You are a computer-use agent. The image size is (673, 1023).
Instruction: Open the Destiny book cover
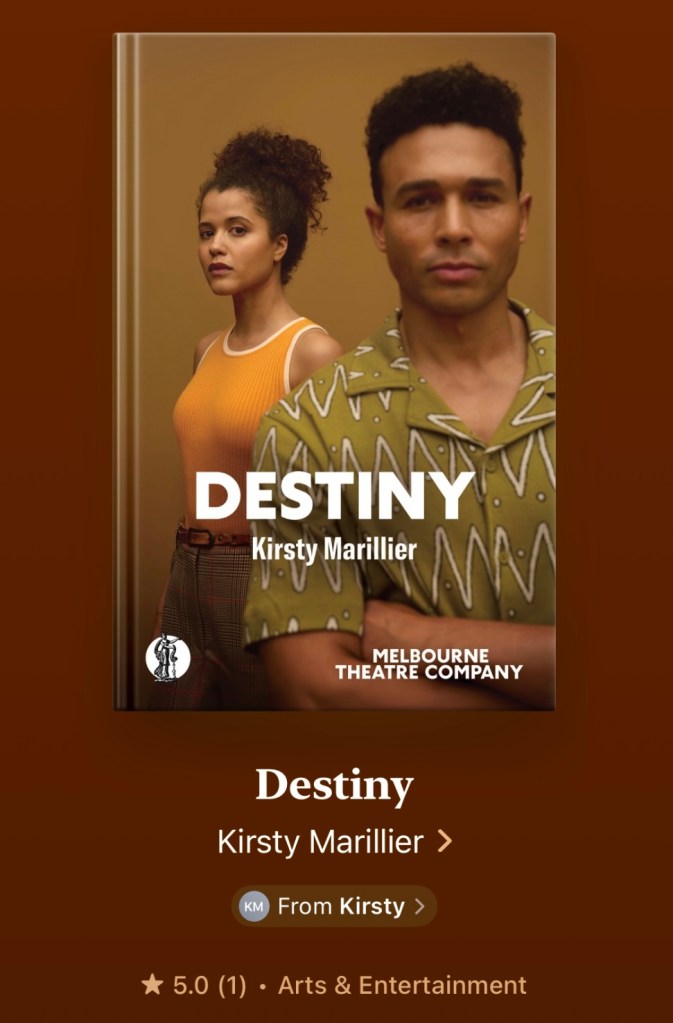coord(334,371)
